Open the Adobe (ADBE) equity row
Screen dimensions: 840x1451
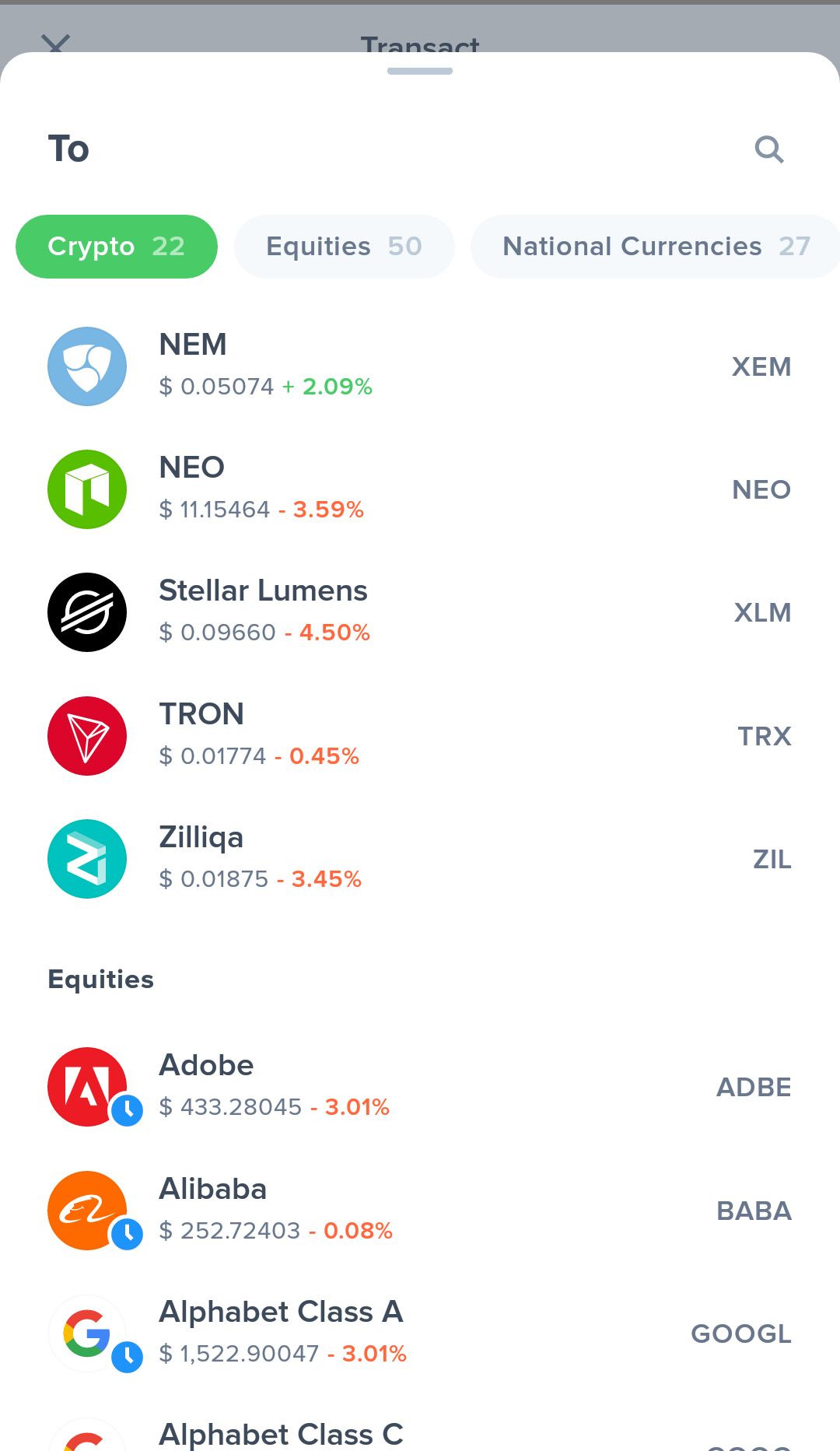420,1087
